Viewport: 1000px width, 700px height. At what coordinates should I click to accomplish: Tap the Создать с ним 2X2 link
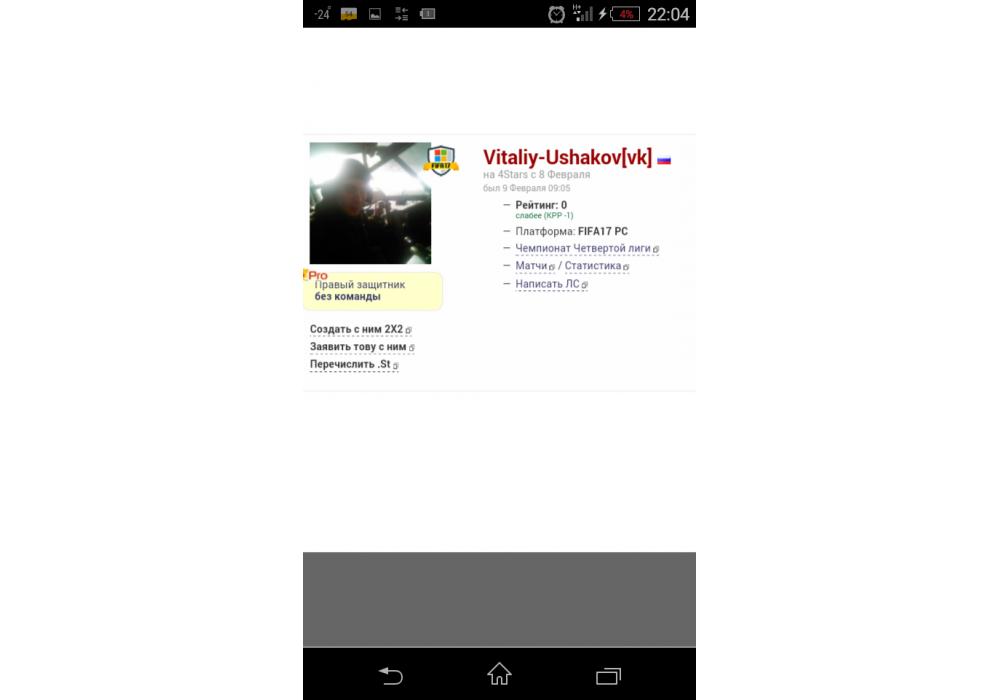[356, 329]
